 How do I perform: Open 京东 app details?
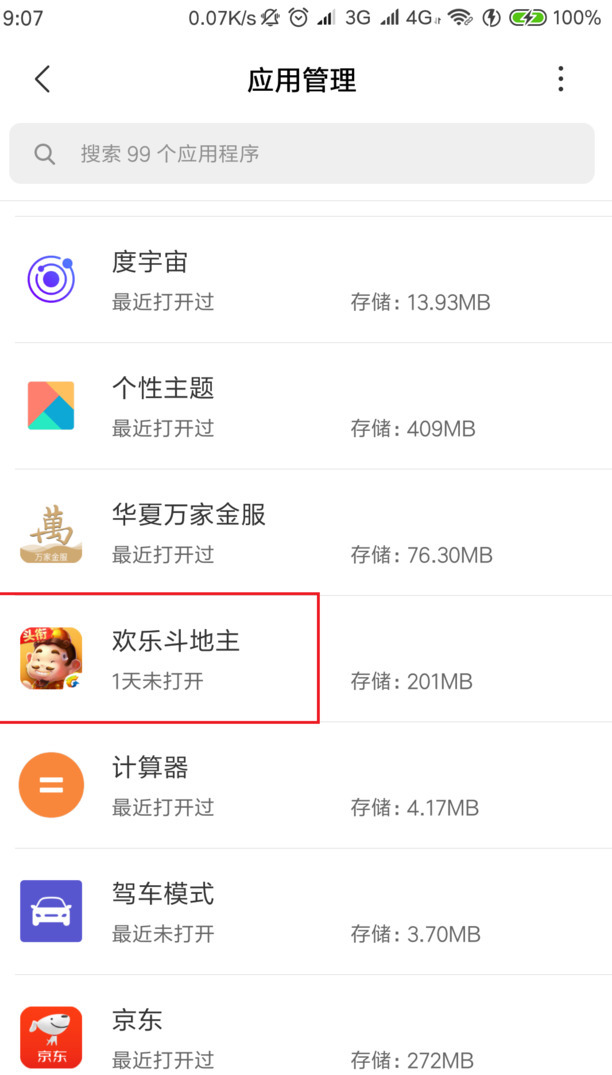pos(305,1037)
